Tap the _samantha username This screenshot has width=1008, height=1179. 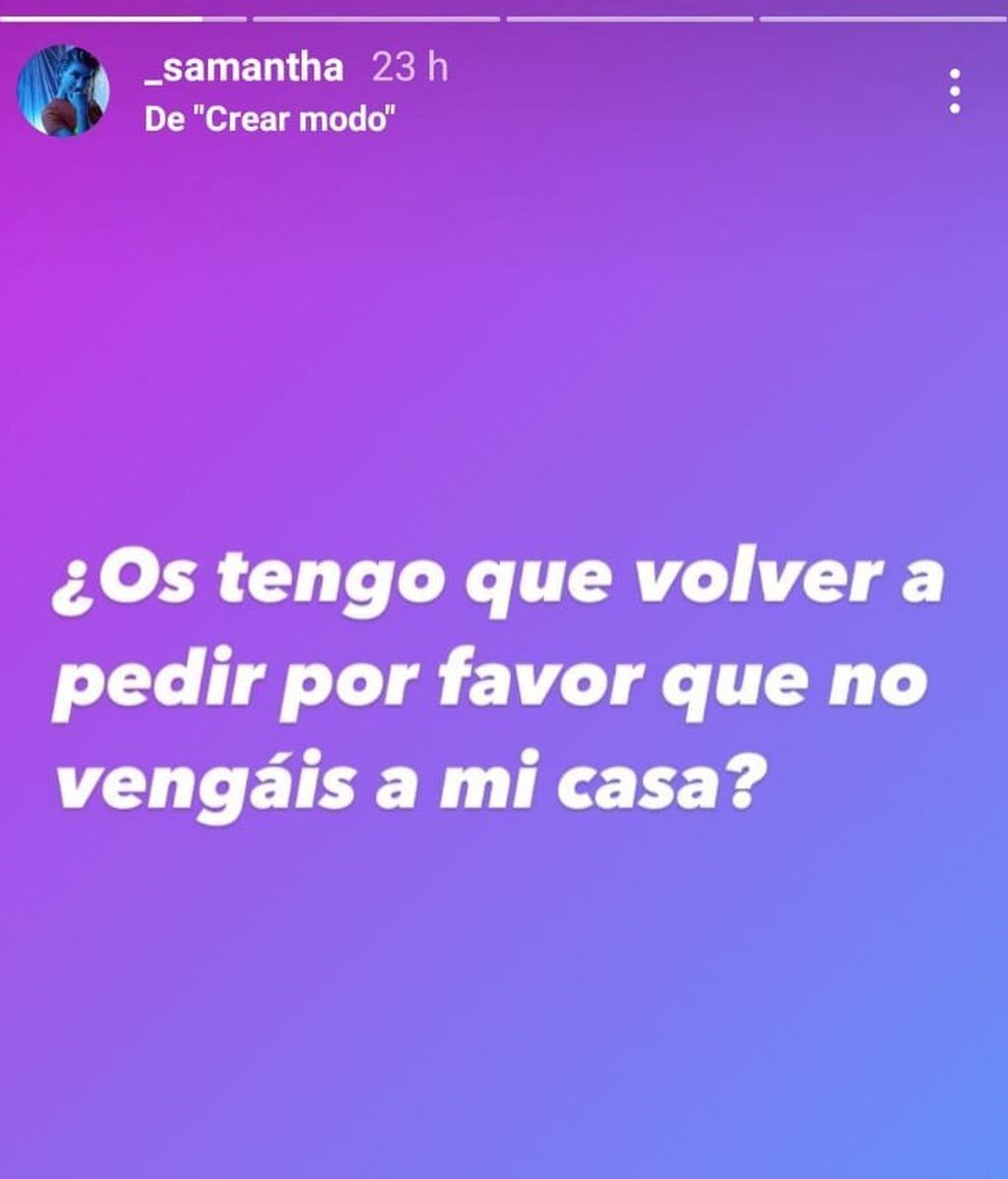click(x=243, y=69)
